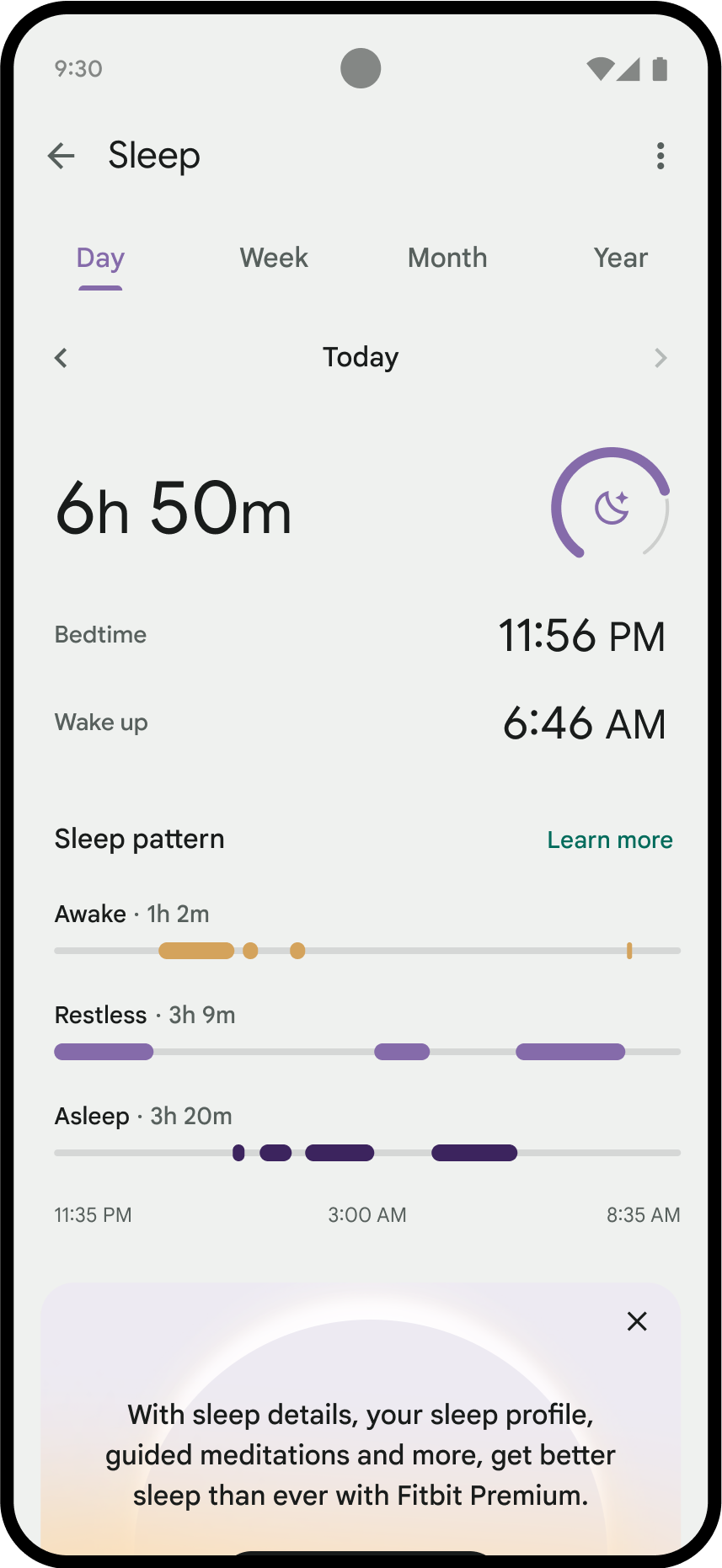
Task: Open Learn more about sleep pattern
Action: [x=610, y=840]
